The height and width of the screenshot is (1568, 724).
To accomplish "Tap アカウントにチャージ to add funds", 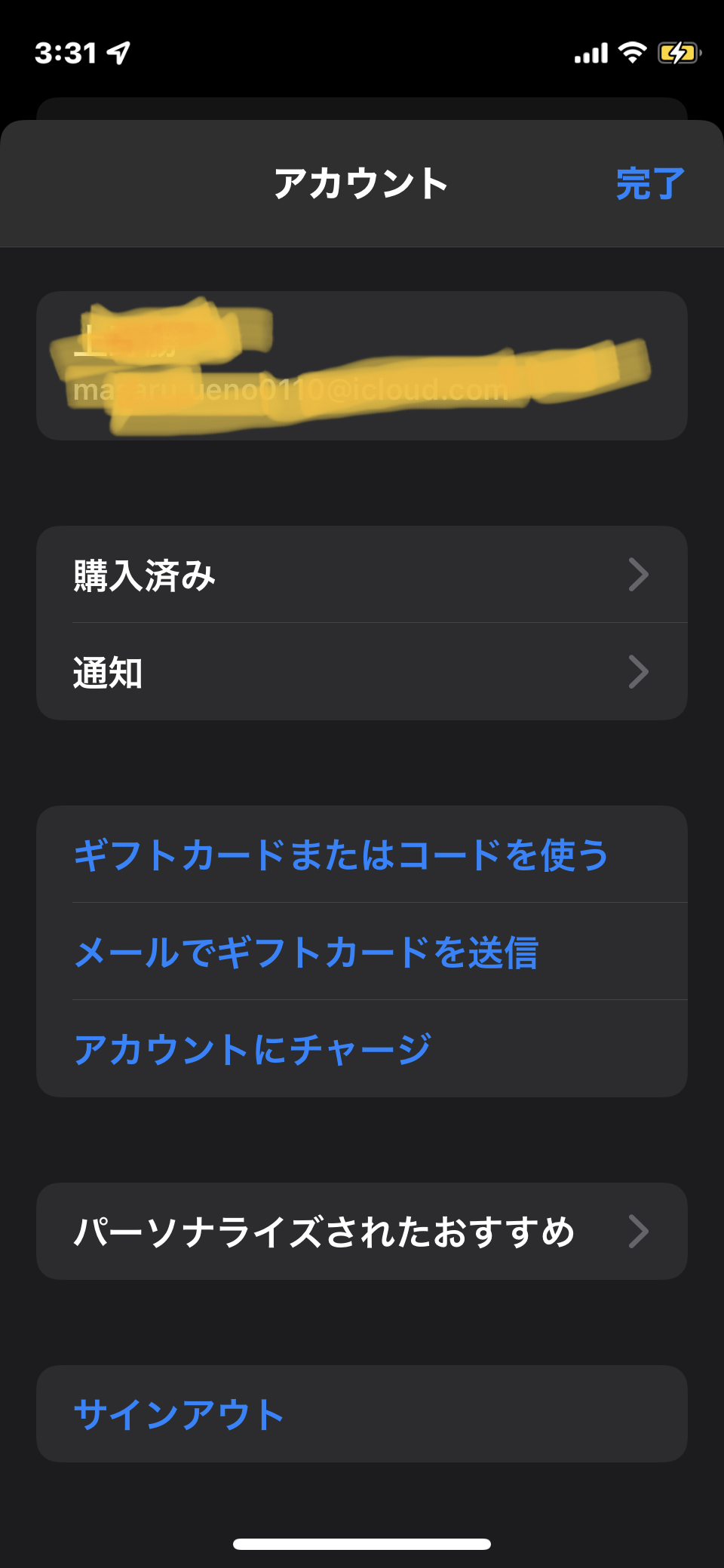I will tap(253, 1049).
